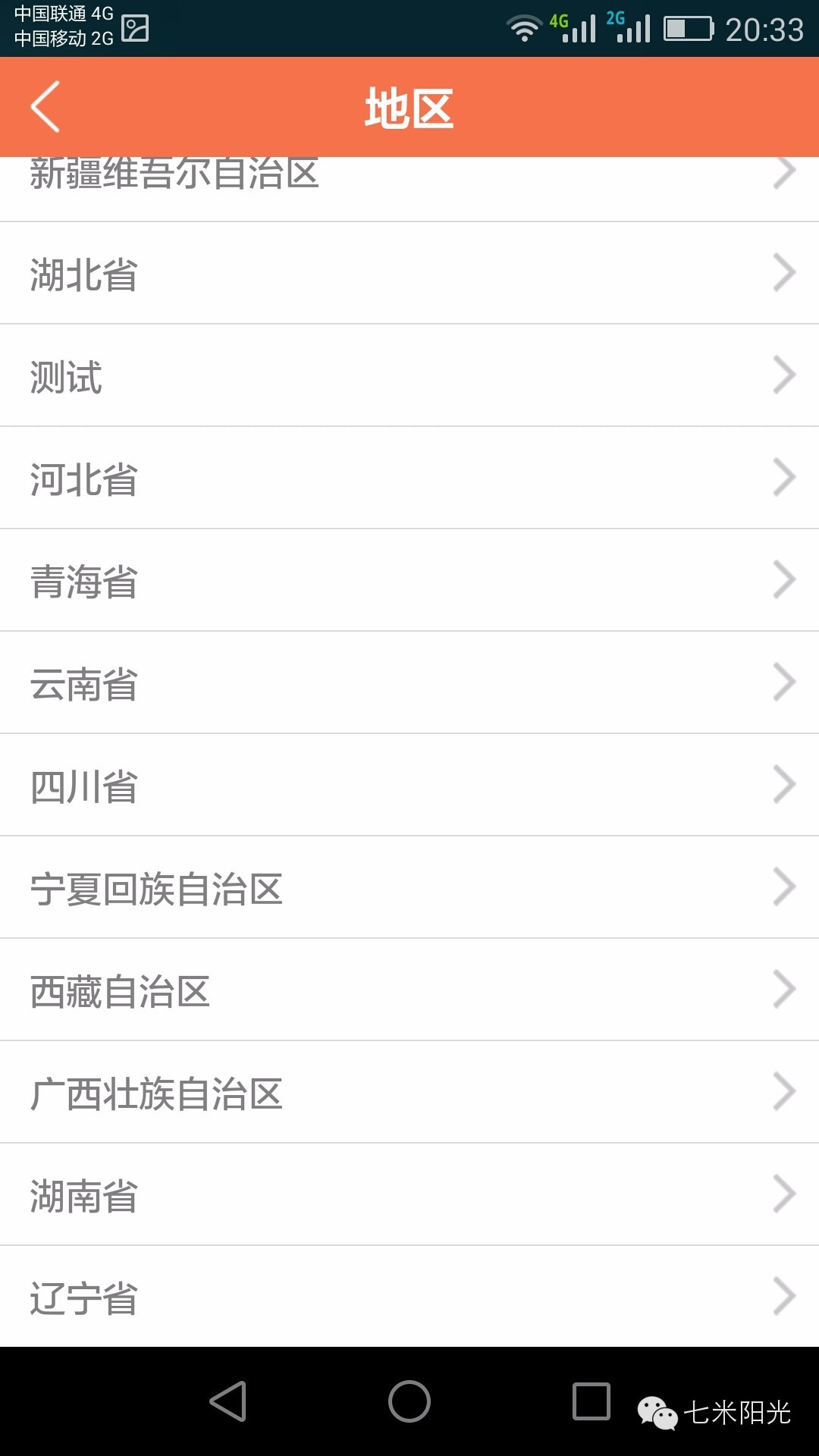Select 宁夏回族自治区

tap(409, 888)
